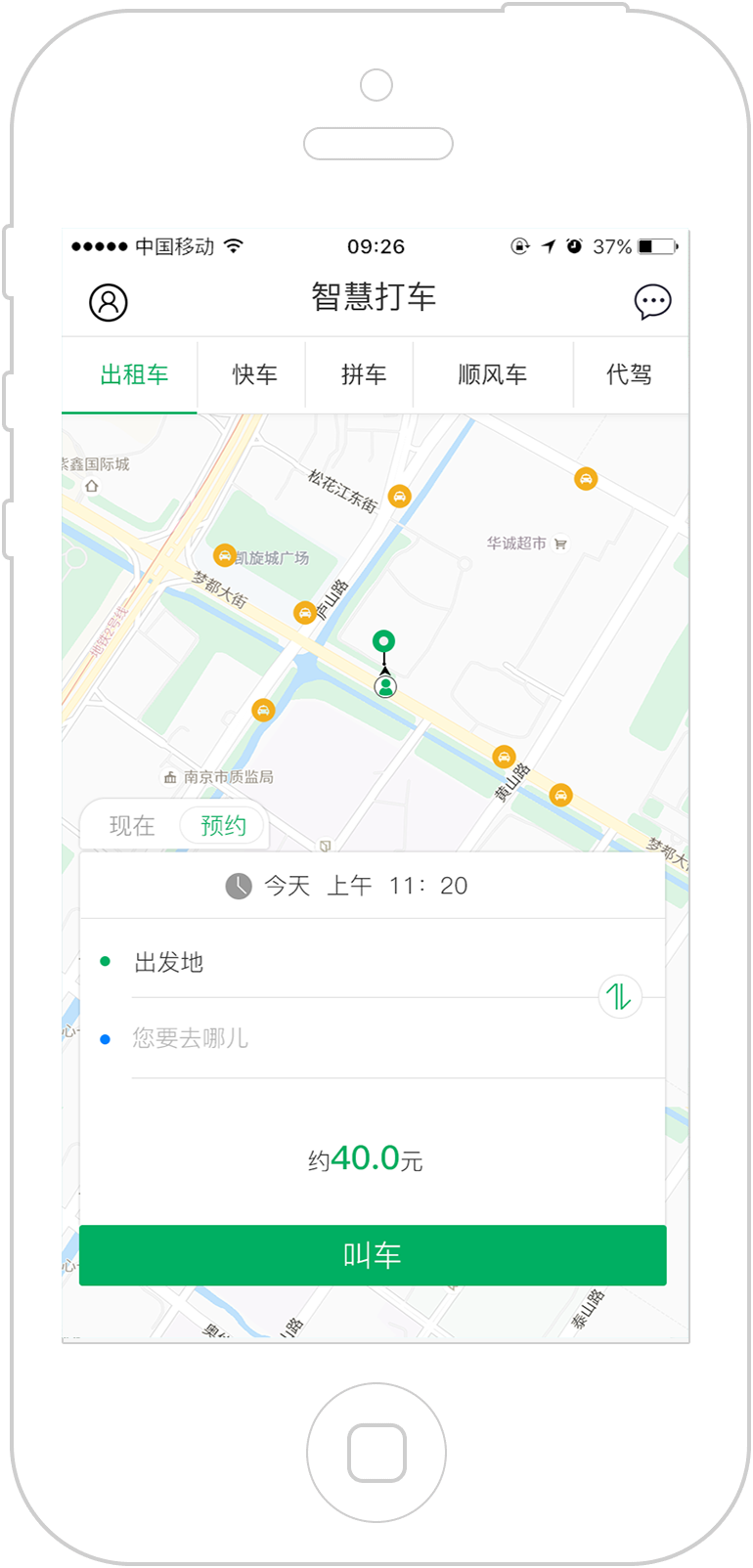Open the messages chat bubble icon
Viewport: 753px width, 1568px height.
[x=652, y=301]
